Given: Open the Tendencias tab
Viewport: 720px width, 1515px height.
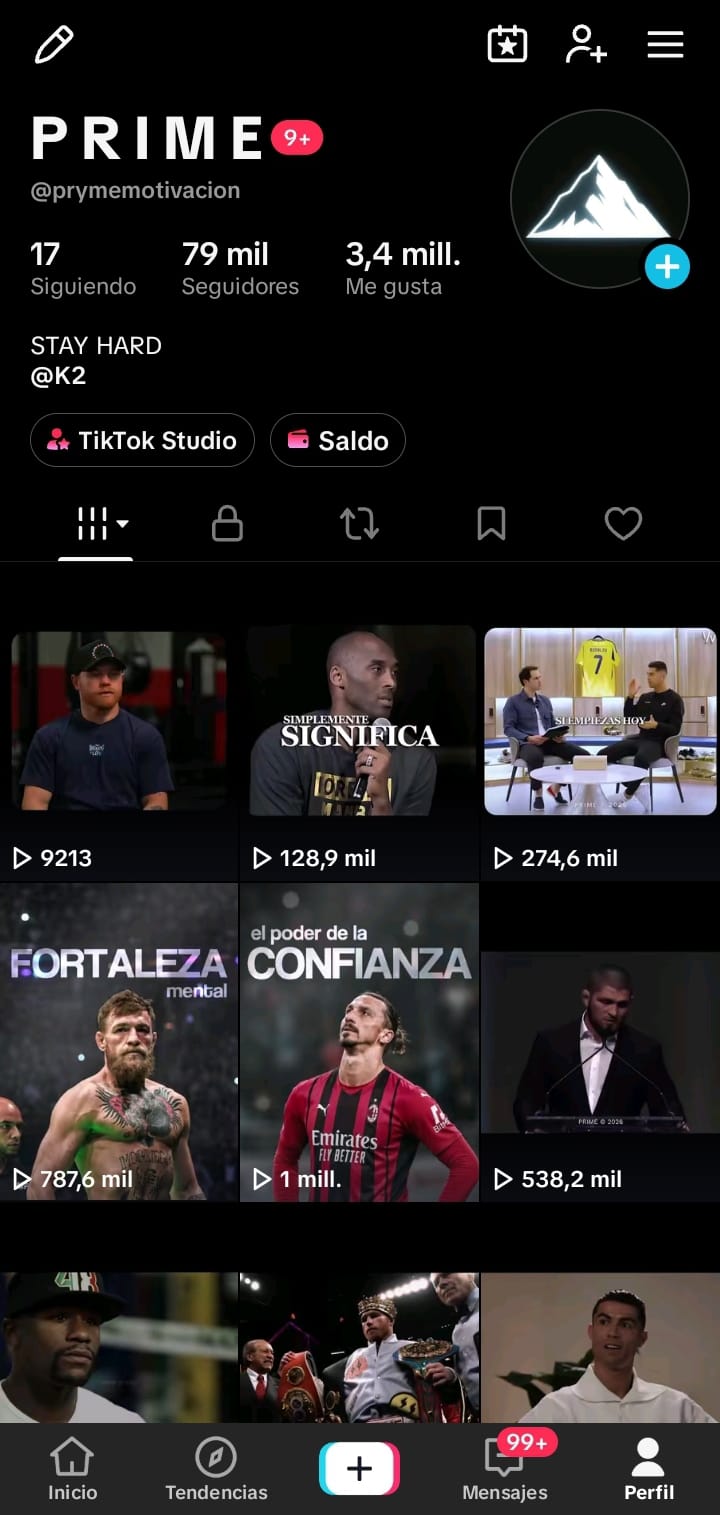Looking at the screenshot, I should point(216,1470).
